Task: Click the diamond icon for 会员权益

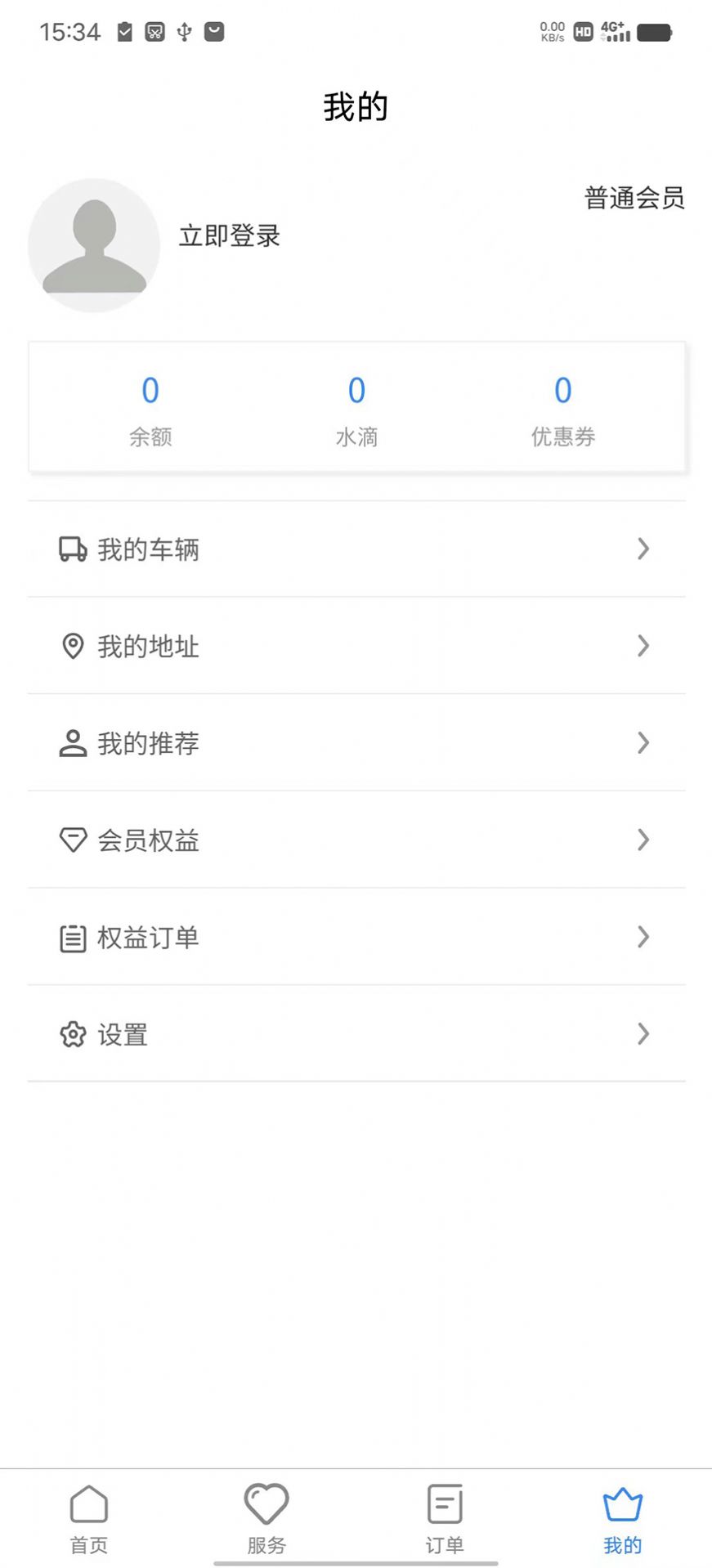Action: point(74,840)
